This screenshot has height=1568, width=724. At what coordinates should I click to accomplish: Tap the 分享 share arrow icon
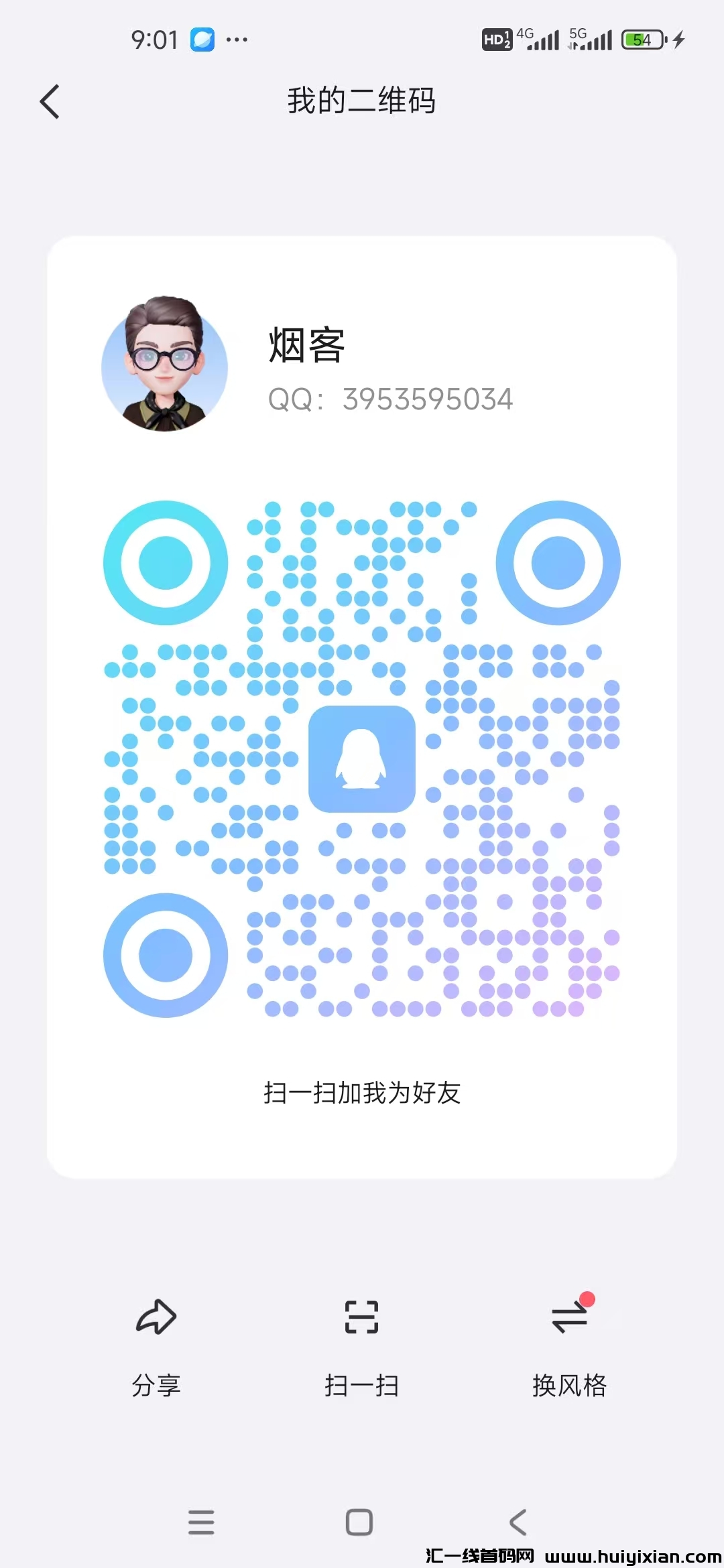coord(156,1316)
